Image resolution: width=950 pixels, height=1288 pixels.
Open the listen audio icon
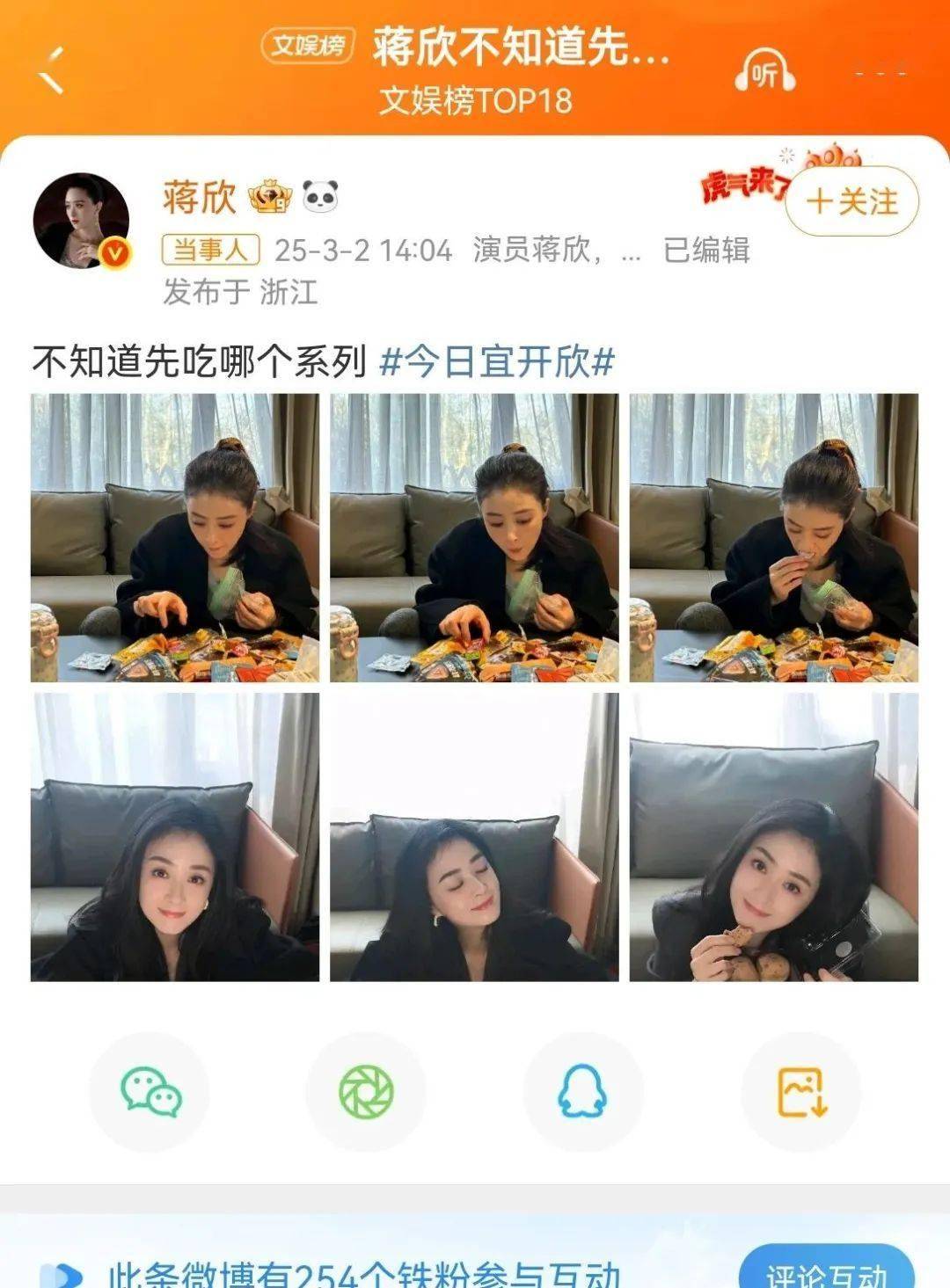764,72
